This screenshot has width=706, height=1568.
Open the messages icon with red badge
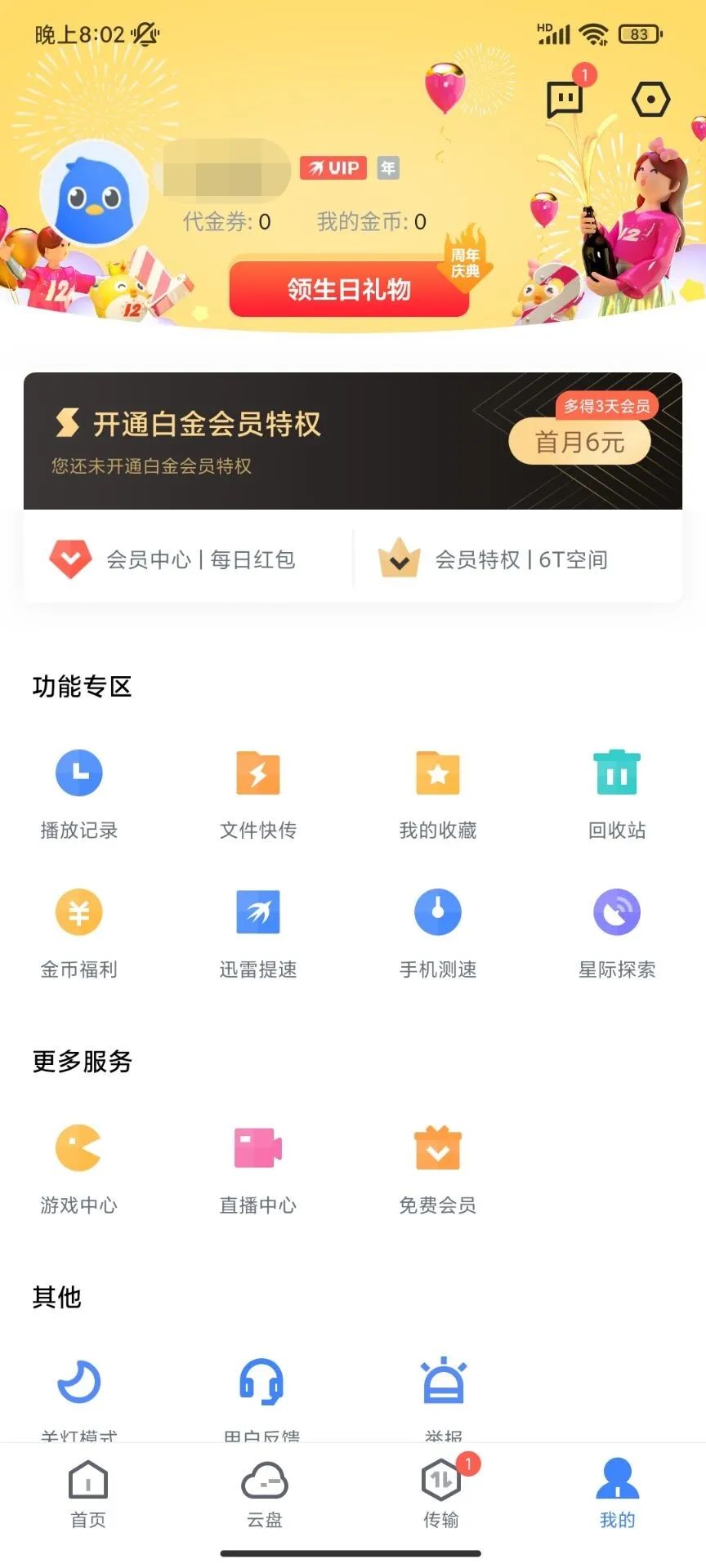(565, 100)
